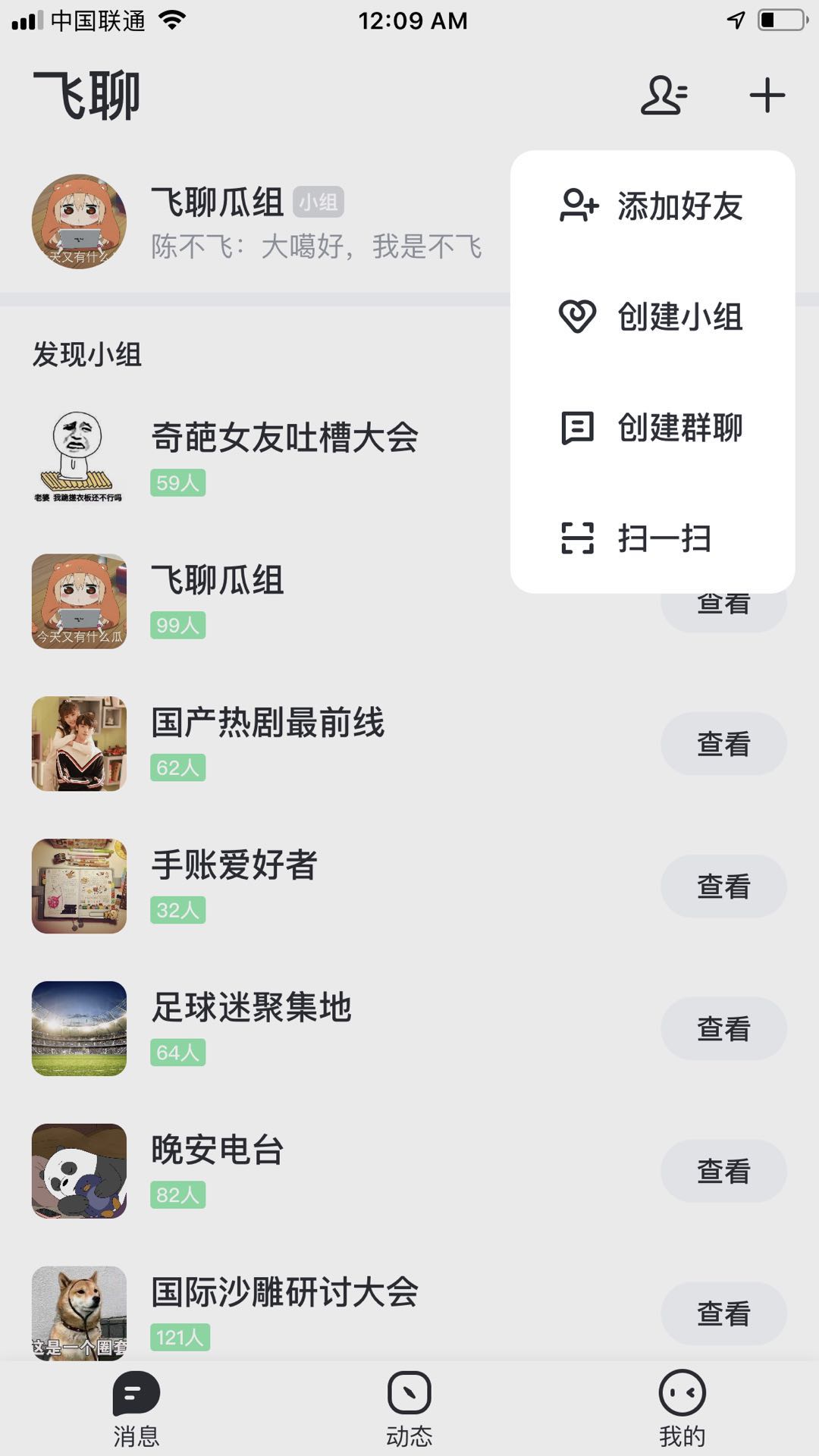Image resolution: width=819 pixels, height=1456 pixels.
Task: View the 国产热剧最前线 group via 查看
Action: point(723,744)
